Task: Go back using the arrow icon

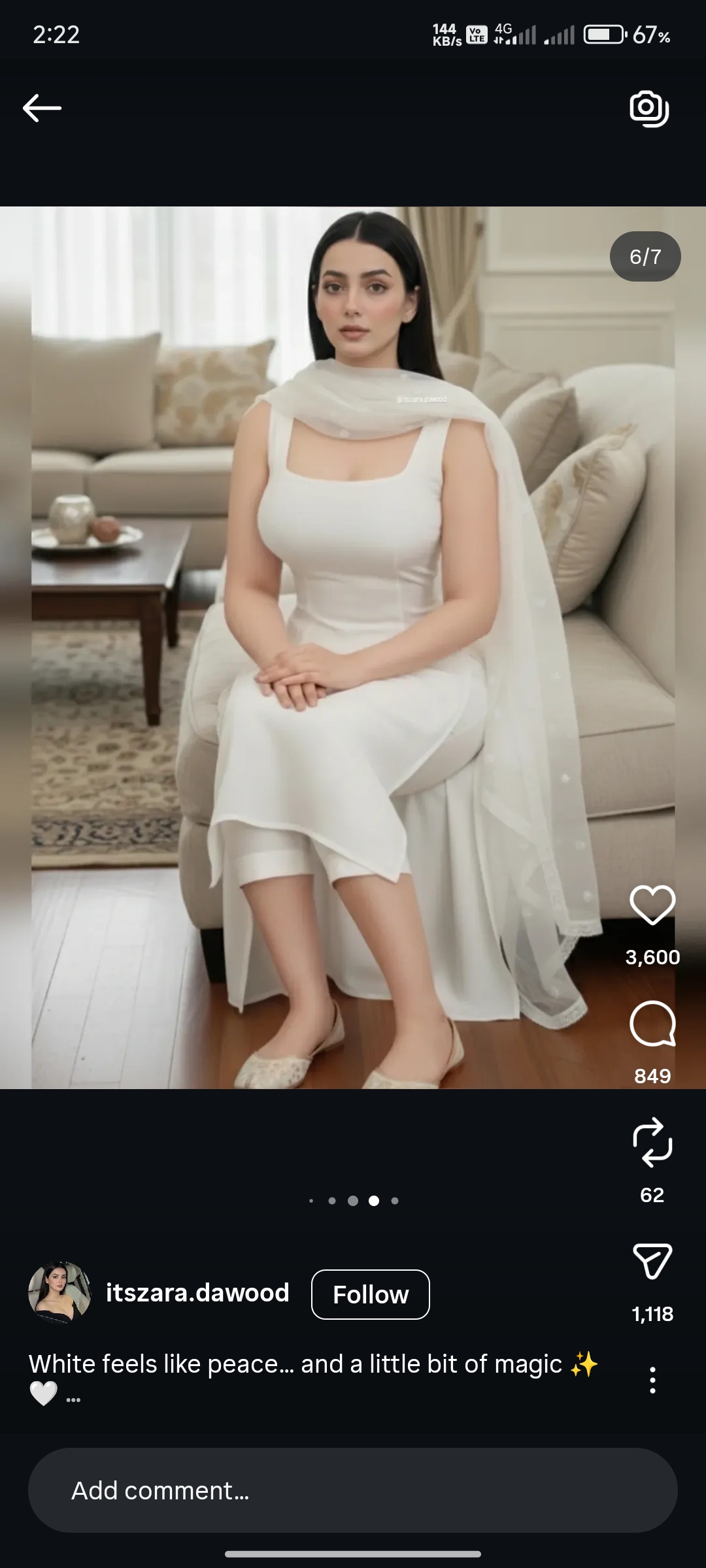Action: (x=42, y=108)
